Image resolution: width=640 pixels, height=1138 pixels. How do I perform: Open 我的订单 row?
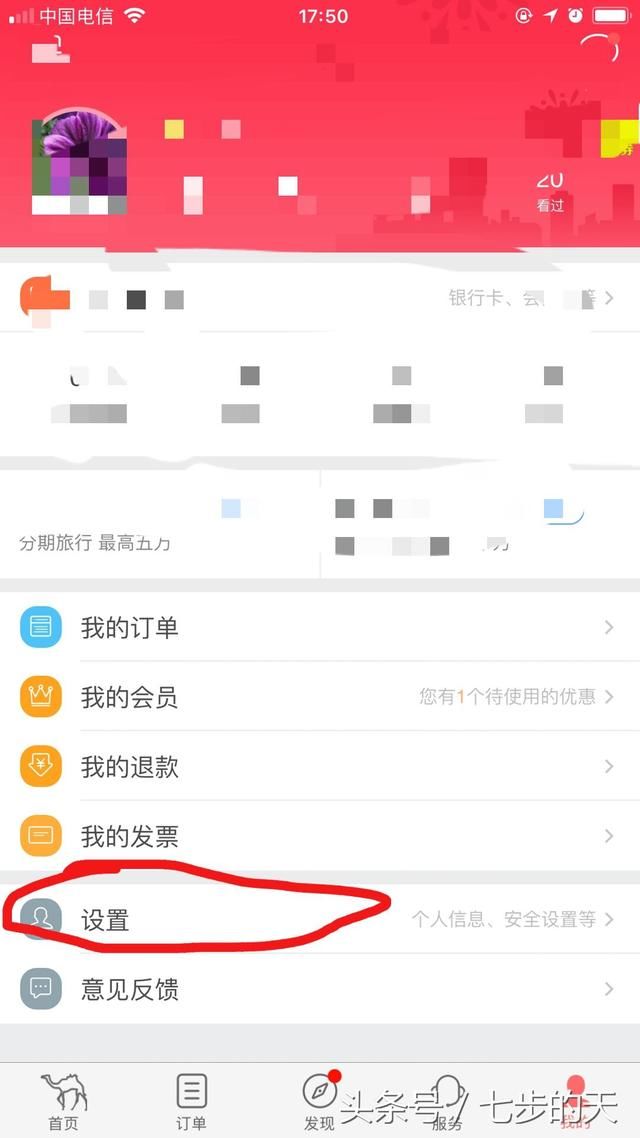[x=320, y=627]
